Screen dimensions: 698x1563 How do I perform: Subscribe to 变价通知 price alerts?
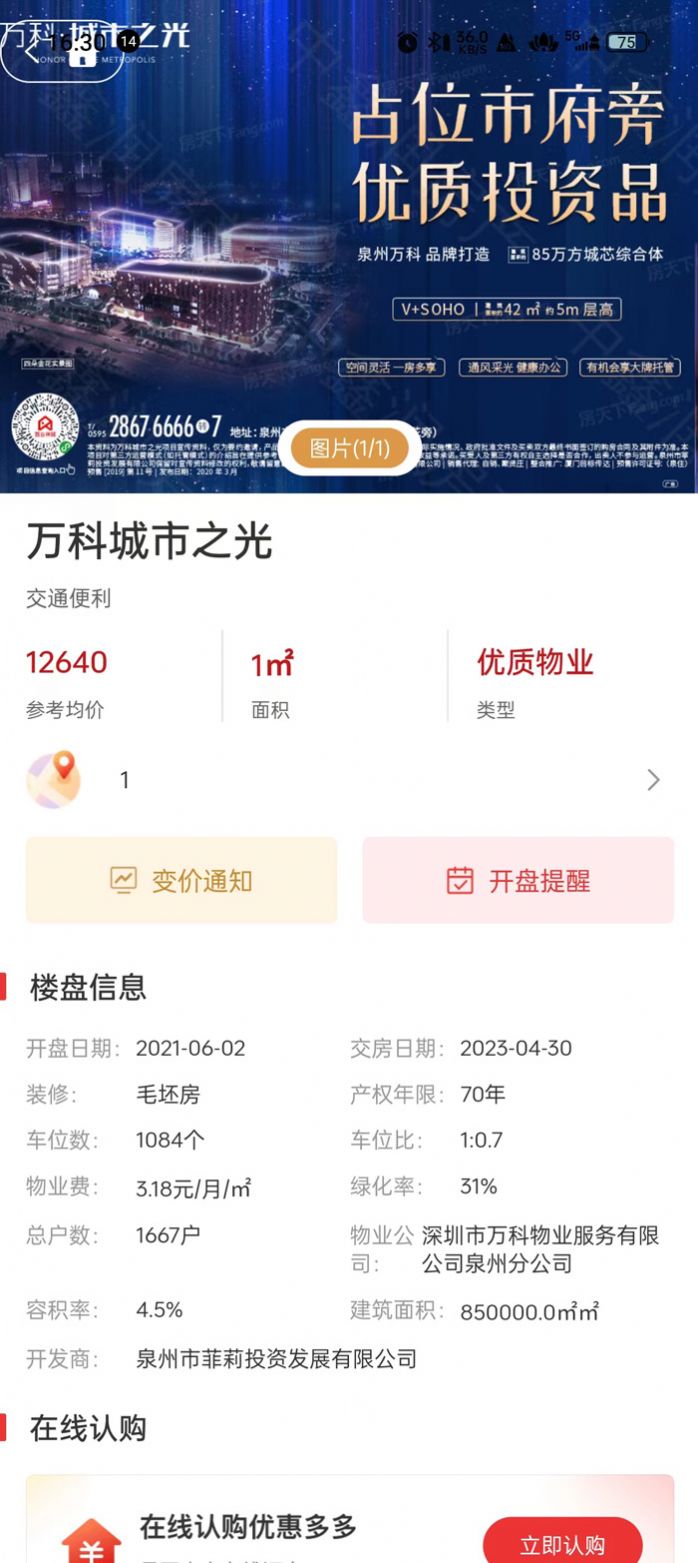[x=181, y=880]
